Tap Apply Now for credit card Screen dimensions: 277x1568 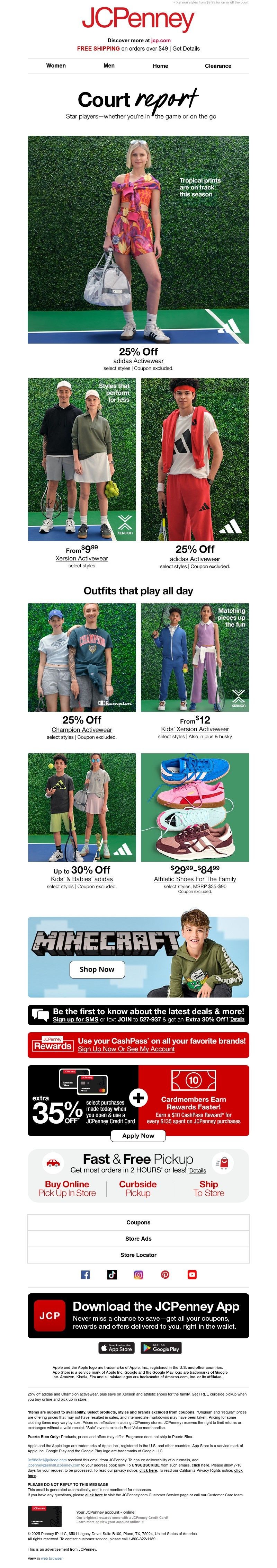tap(138, 1136)
